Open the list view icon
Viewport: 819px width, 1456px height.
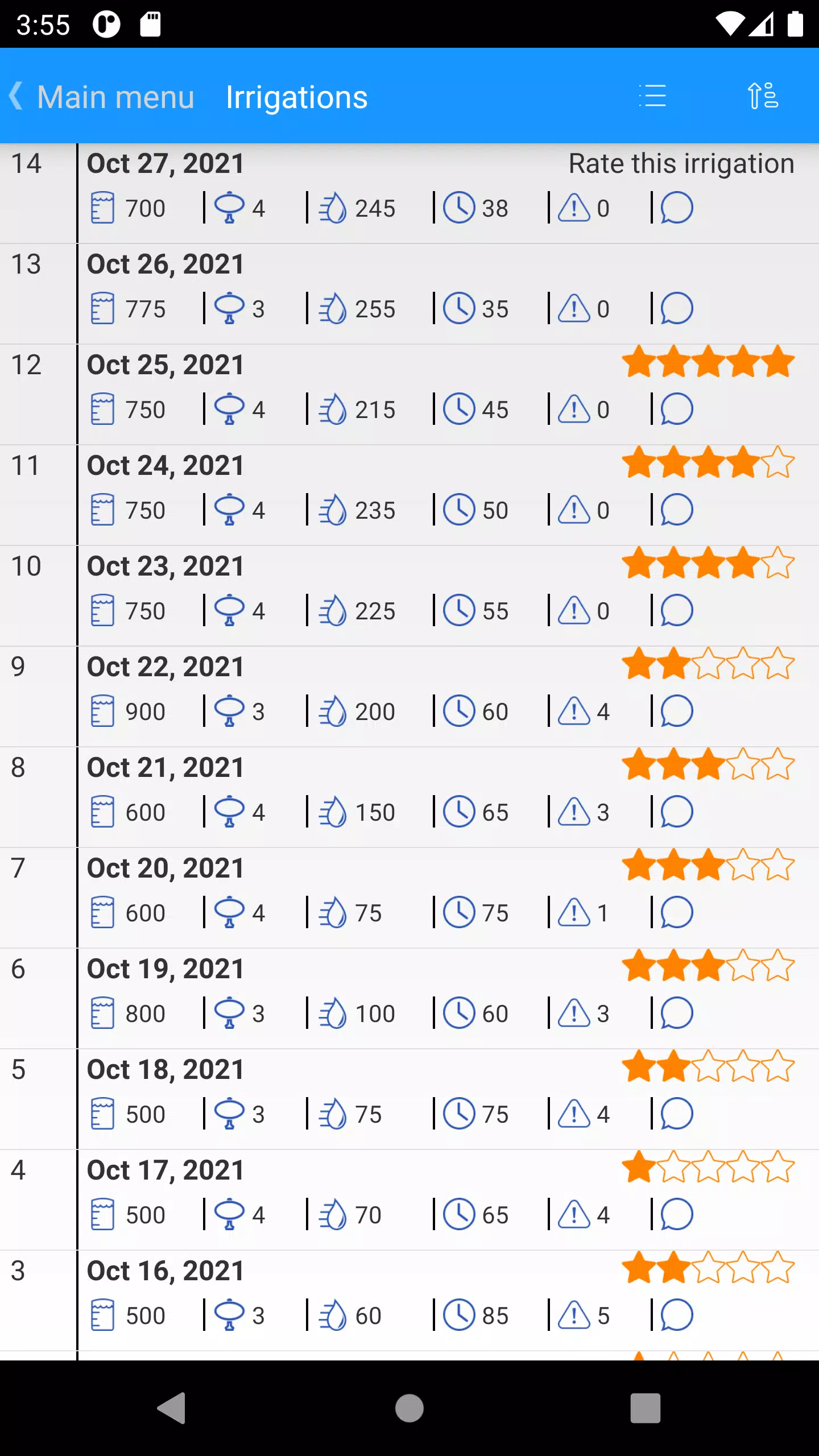click(652, 96)
